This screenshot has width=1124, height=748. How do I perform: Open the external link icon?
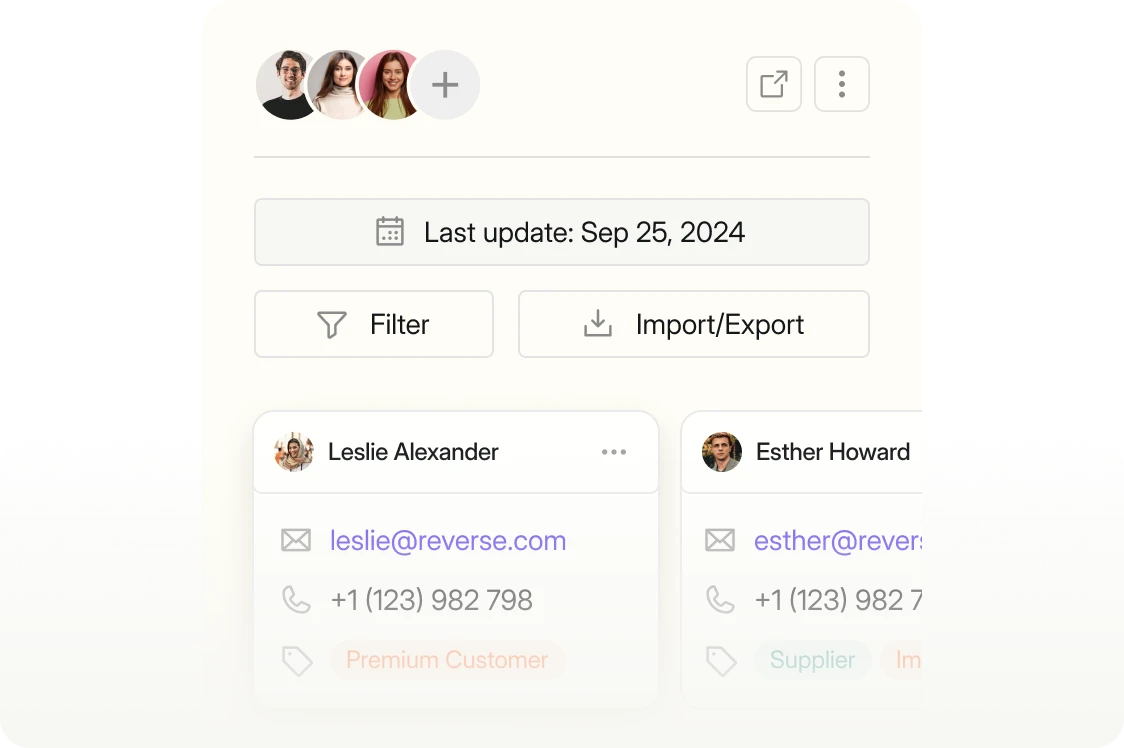click(774, 84)
